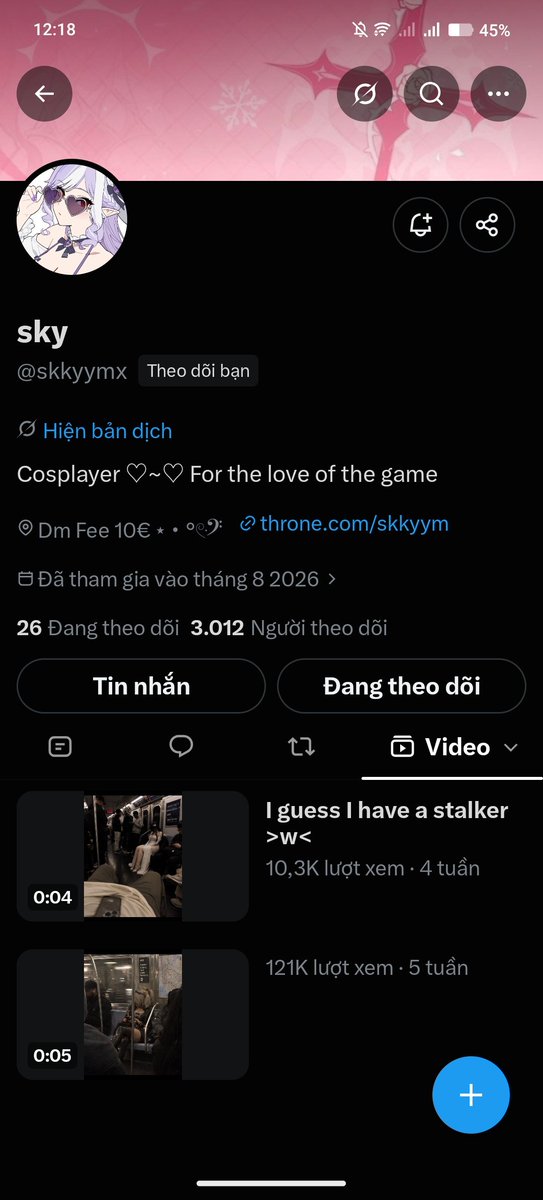This screenshot has height=1200, width=543.
Task: View the 26 Đang theo dõi list
Action: click(x=98, y=629)
